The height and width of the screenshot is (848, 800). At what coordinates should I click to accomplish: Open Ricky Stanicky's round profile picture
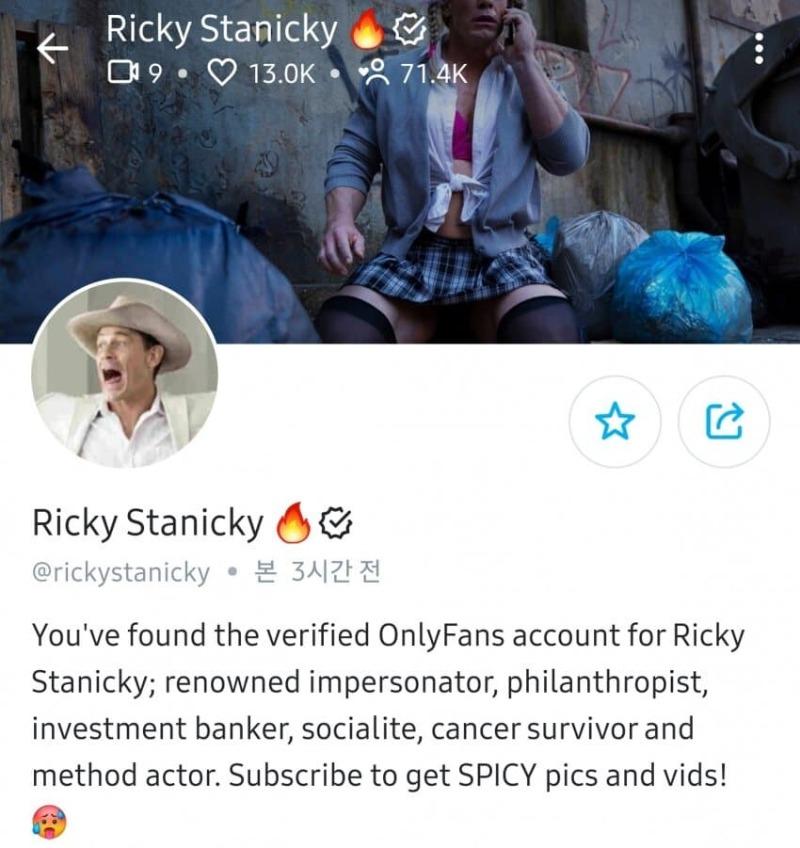(125, 375)
